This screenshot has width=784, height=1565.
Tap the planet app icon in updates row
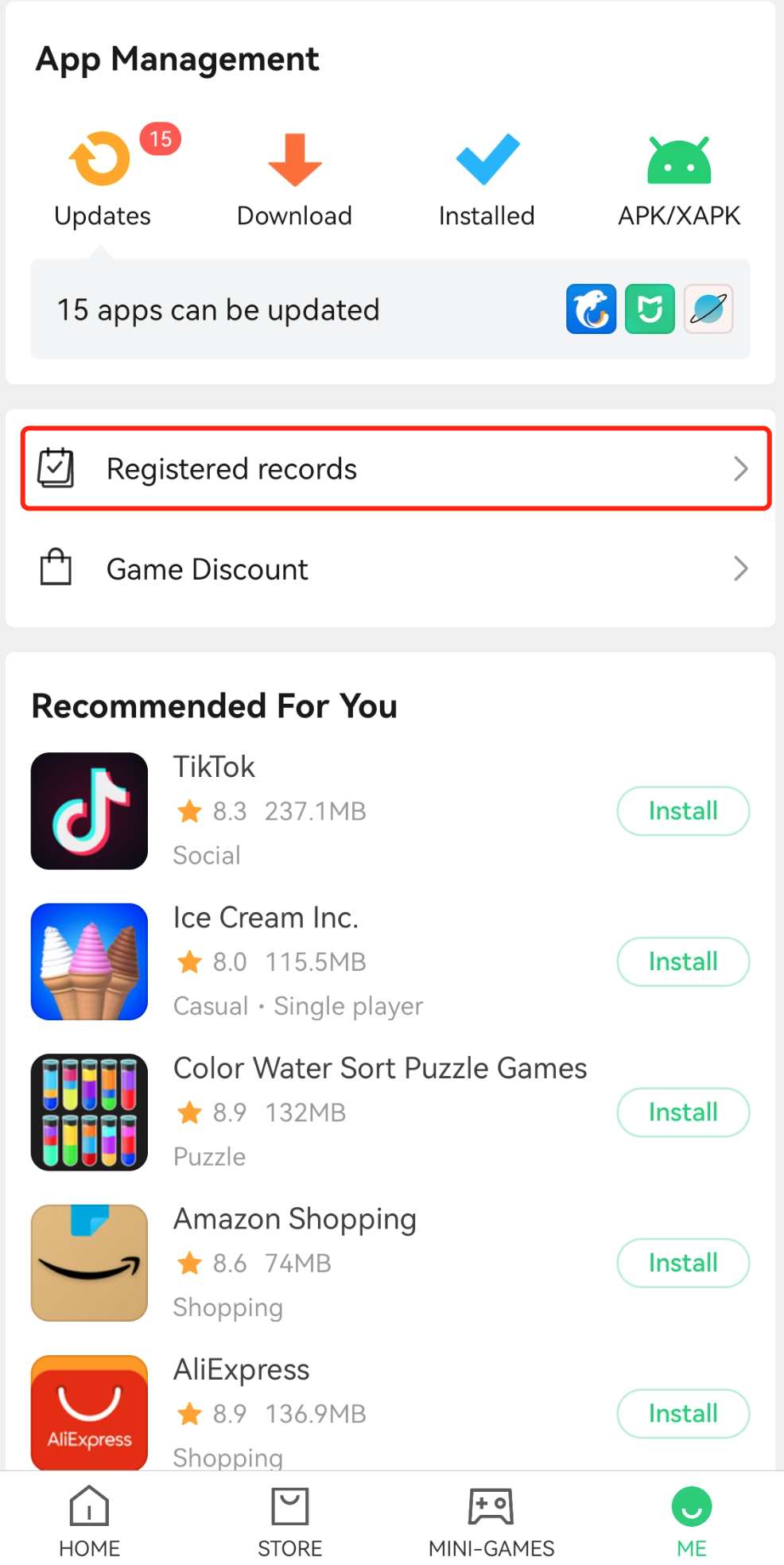[707, 309]
